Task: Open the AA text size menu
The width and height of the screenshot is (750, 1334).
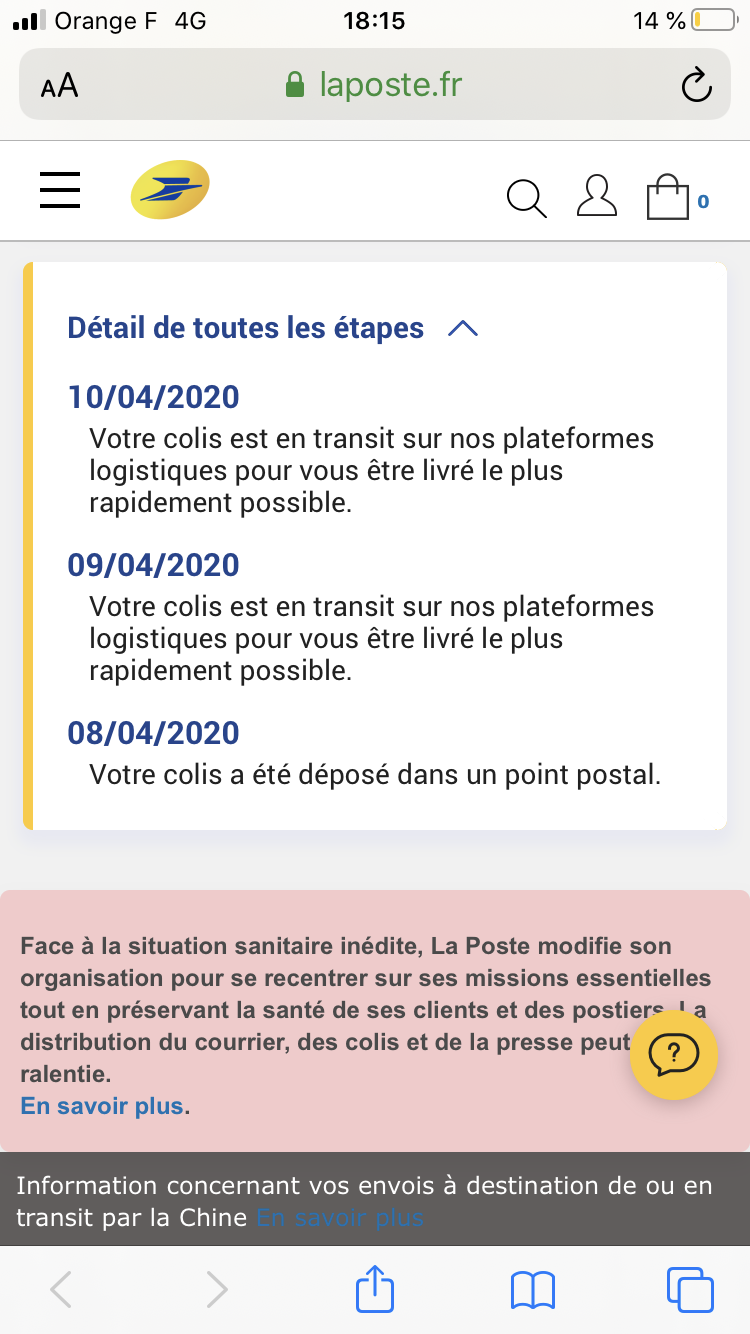Action: 60,86
